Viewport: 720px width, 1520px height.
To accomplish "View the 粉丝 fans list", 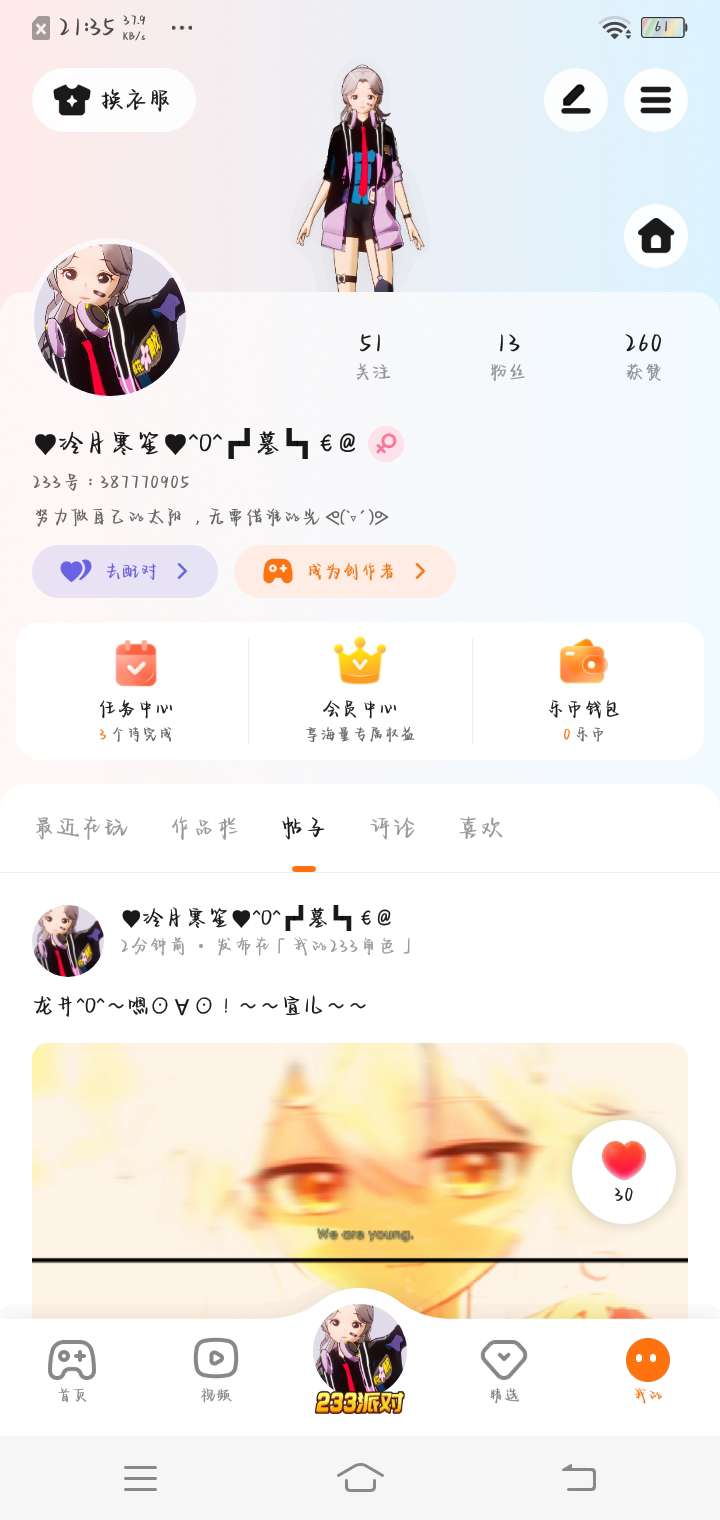I will click(x=508, y=356).
